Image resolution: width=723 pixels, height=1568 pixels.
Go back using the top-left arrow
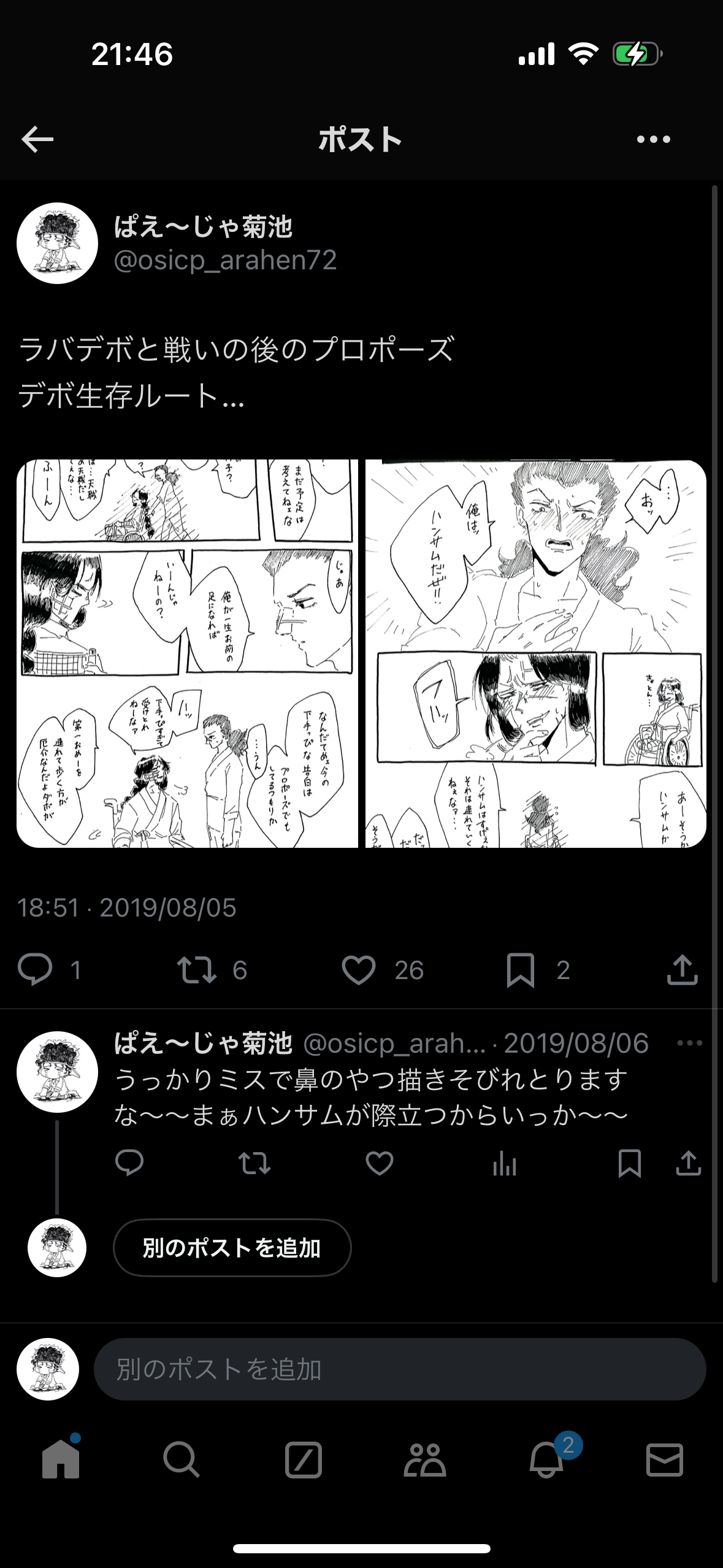point(37,140)
